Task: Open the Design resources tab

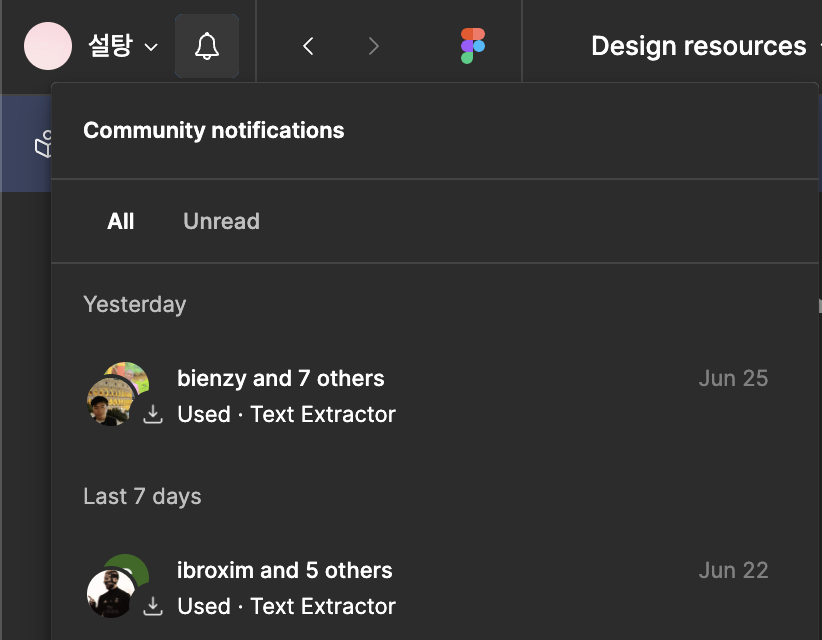Action: (x=698, y=46)
